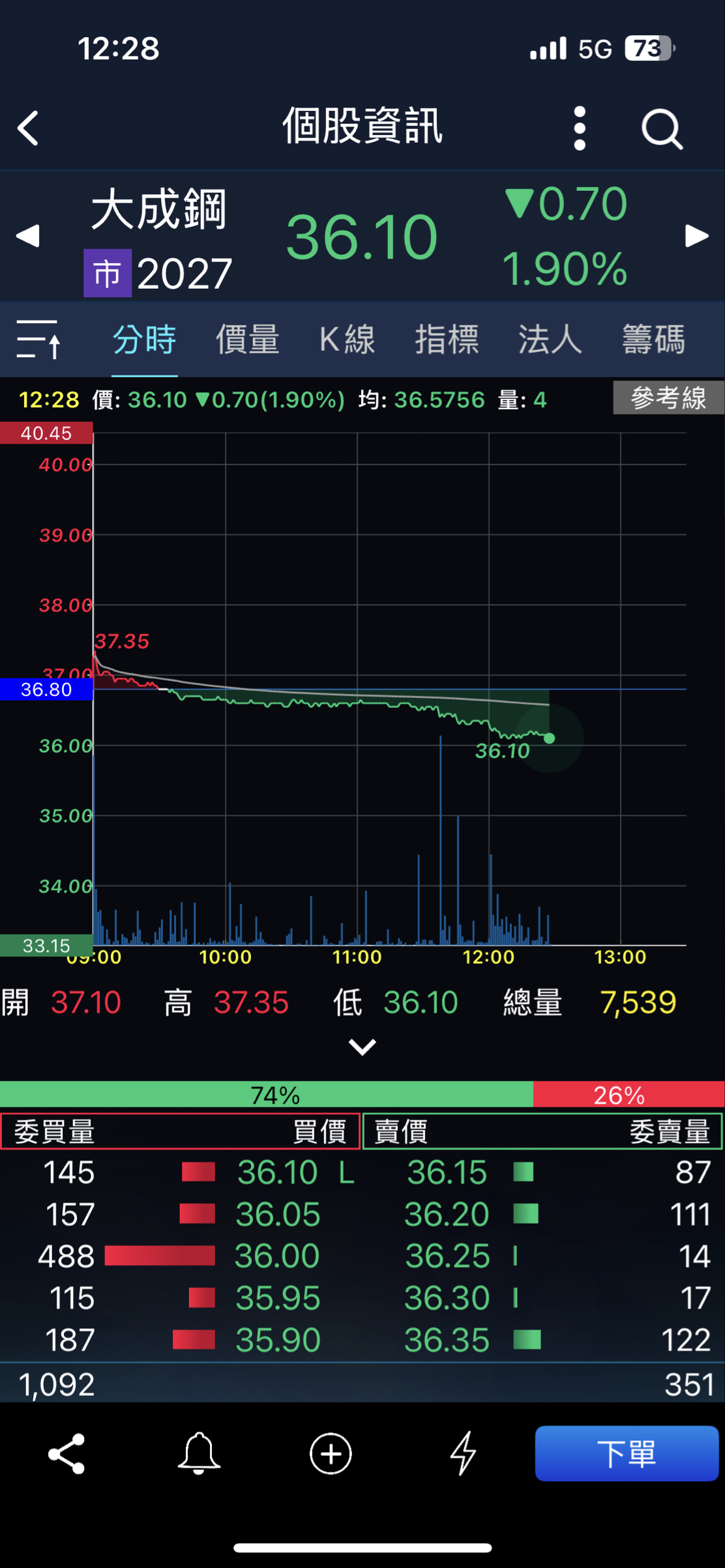
Task: Go back from the 個股資訊 page
Action: click(29, 128)
